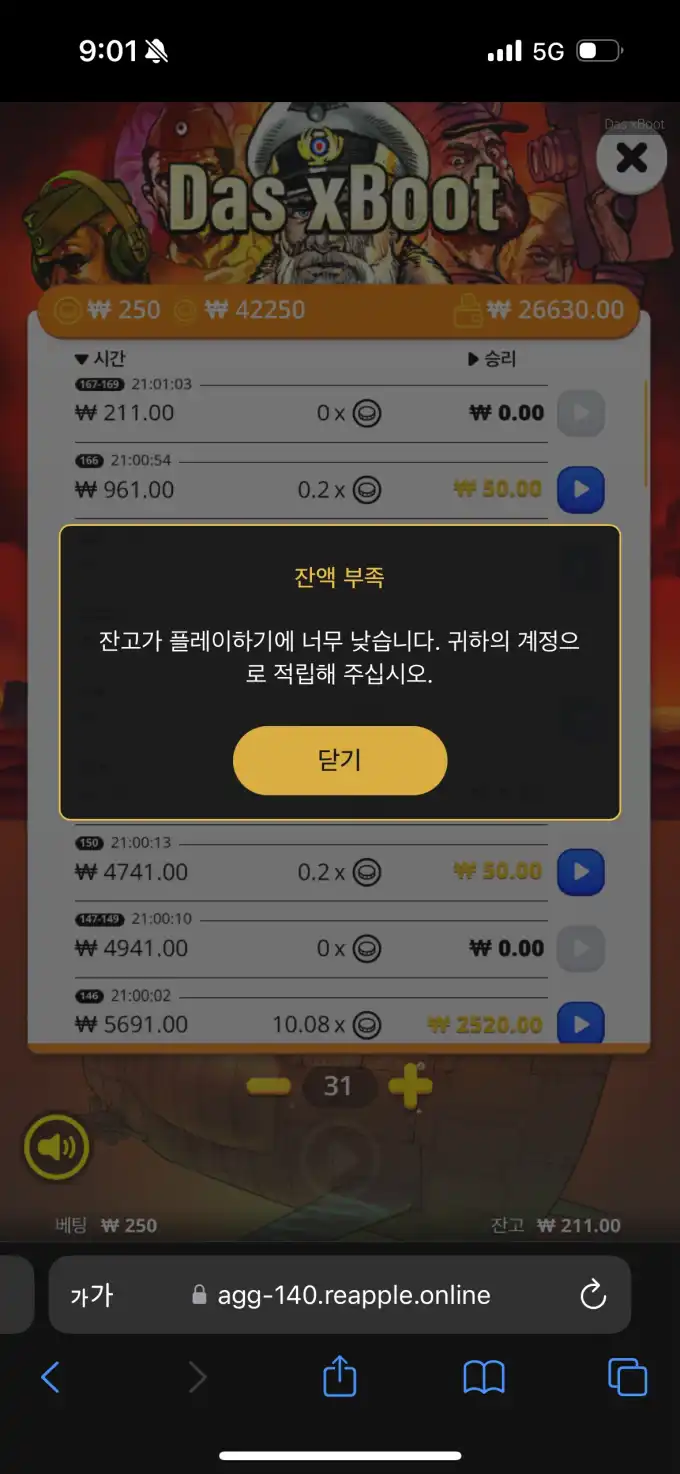Replay the 21:00:54 round with ₩50.00 win
The height and width of the screenshot is (1474, 680).
[x=580, y=490]
